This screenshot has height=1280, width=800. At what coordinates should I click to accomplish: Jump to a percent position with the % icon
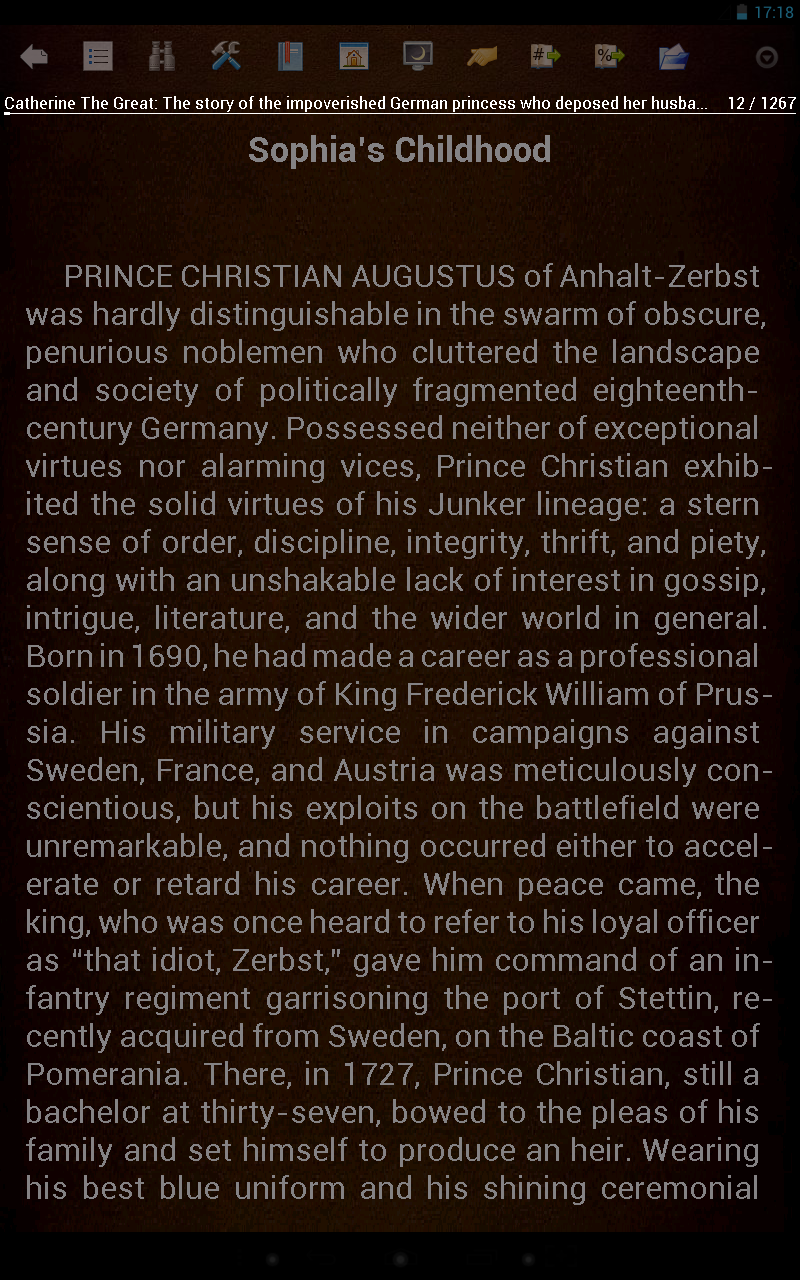(x=610, y=57)
